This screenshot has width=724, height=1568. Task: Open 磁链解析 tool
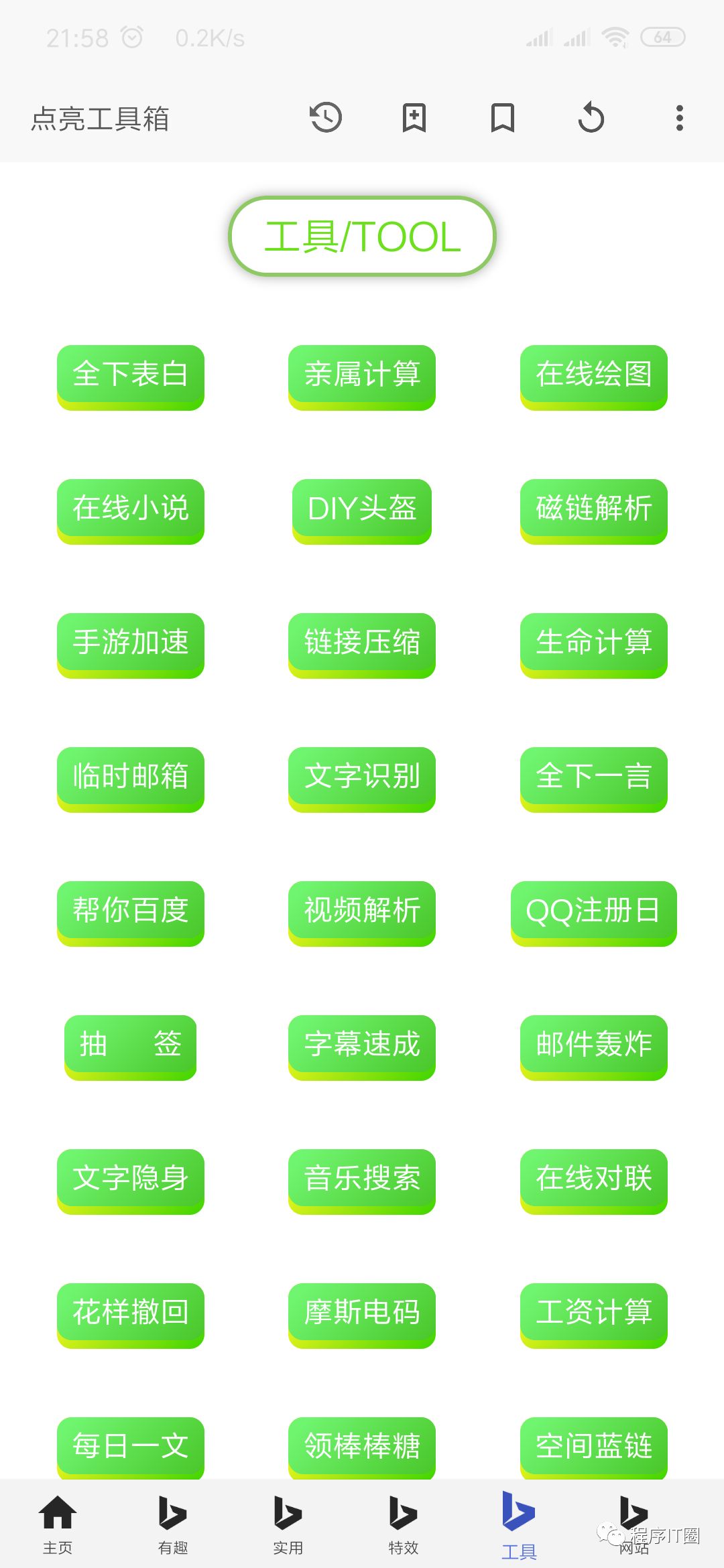pos(593,509)
